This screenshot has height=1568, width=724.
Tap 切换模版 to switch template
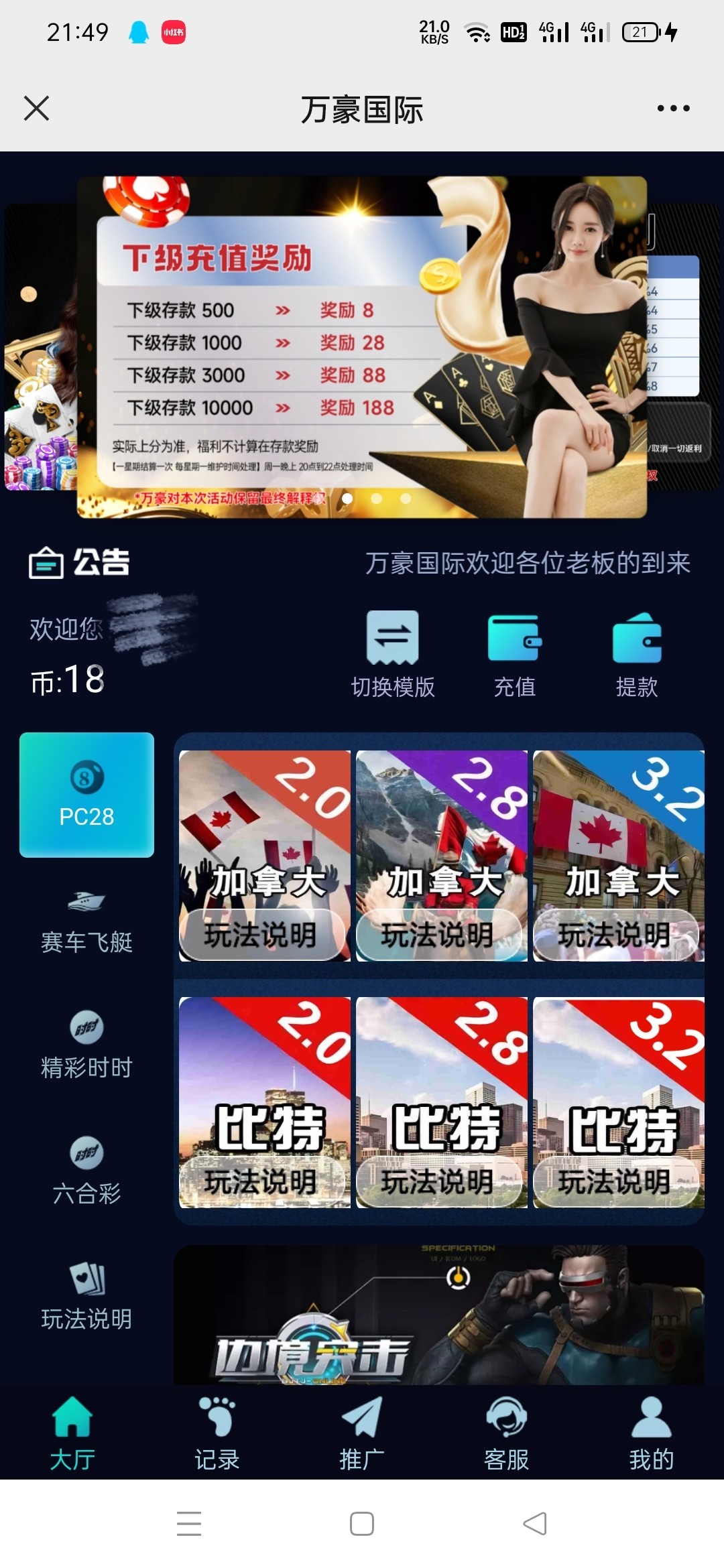pos(393,655)
